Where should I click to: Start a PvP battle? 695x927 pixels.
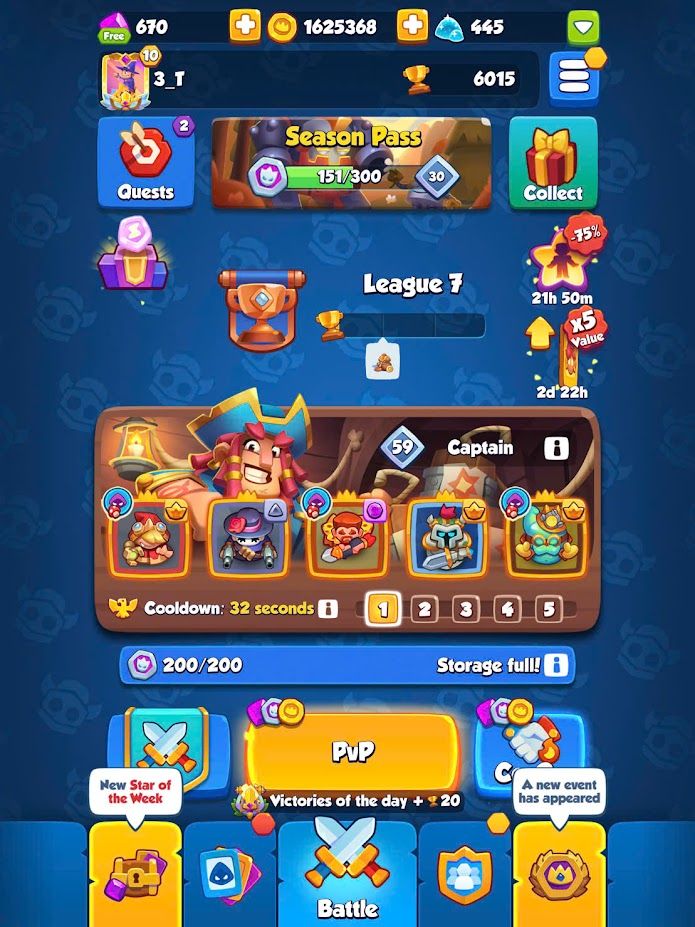click(352, 752)
